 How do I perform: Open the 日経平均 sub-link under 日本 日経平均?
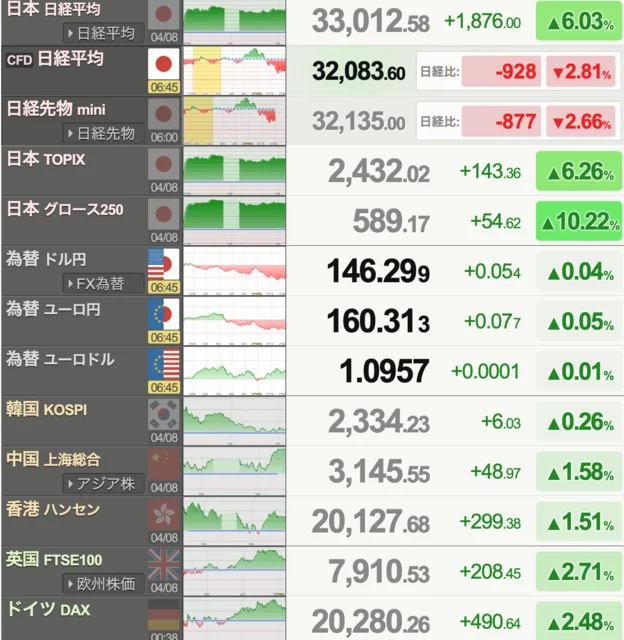(104, 33)
